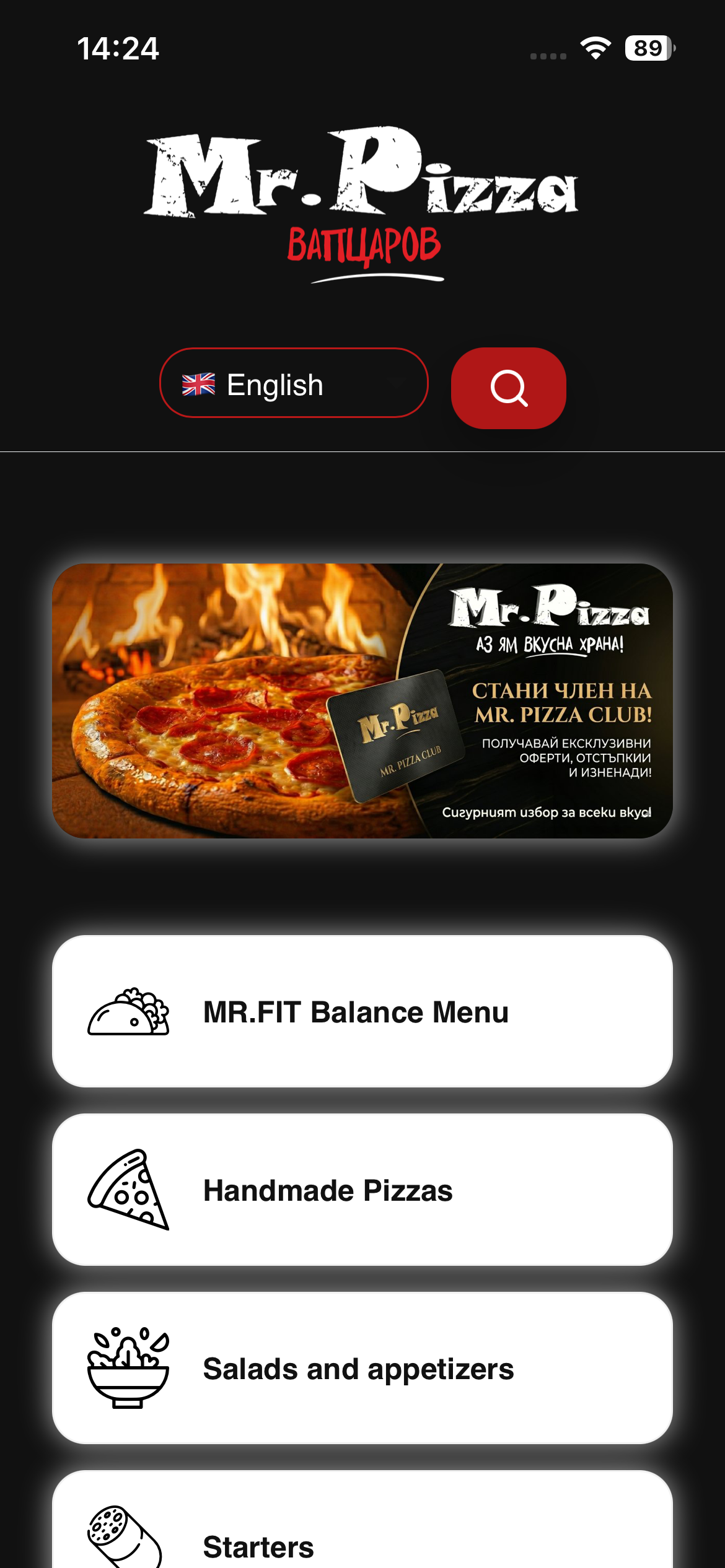Browse the Handmade Pizzas category
Screen dimensions: 725x1568
[x=362, y=1190]
